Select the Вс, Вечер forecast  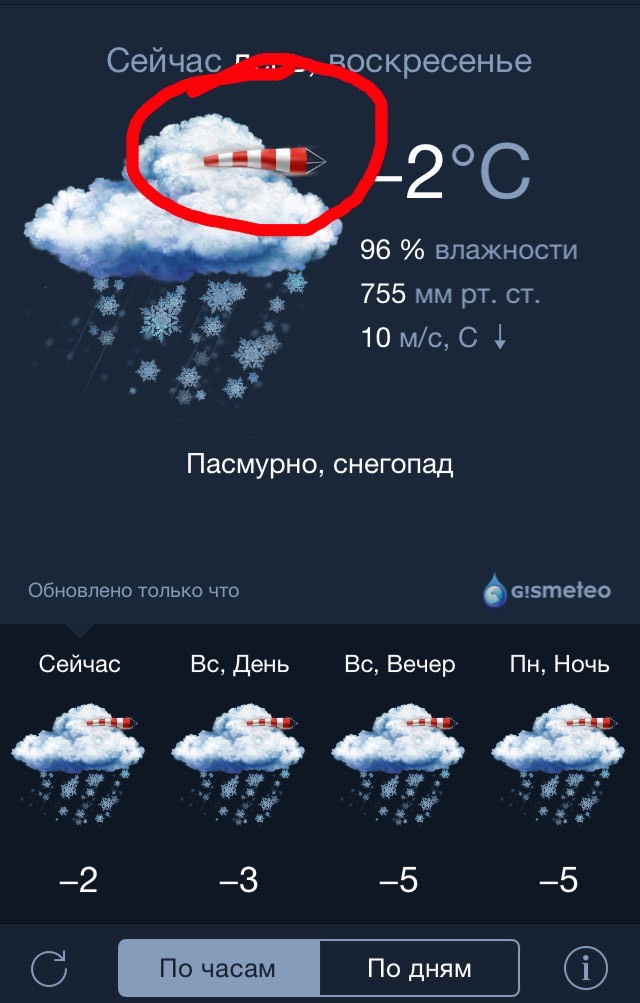pyautogui.click(x=399, y=770)
